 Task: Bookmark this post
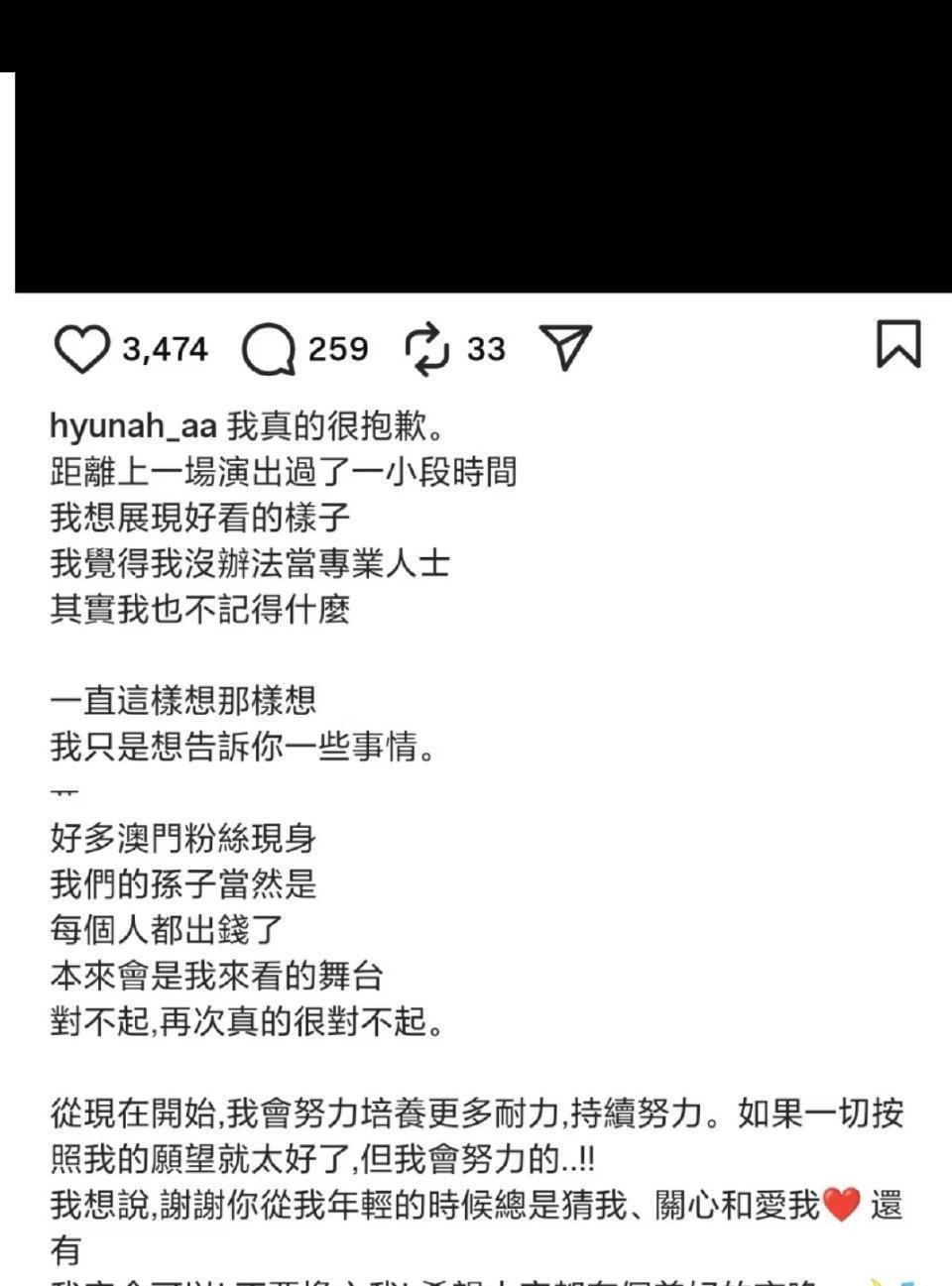click(898, 345)
